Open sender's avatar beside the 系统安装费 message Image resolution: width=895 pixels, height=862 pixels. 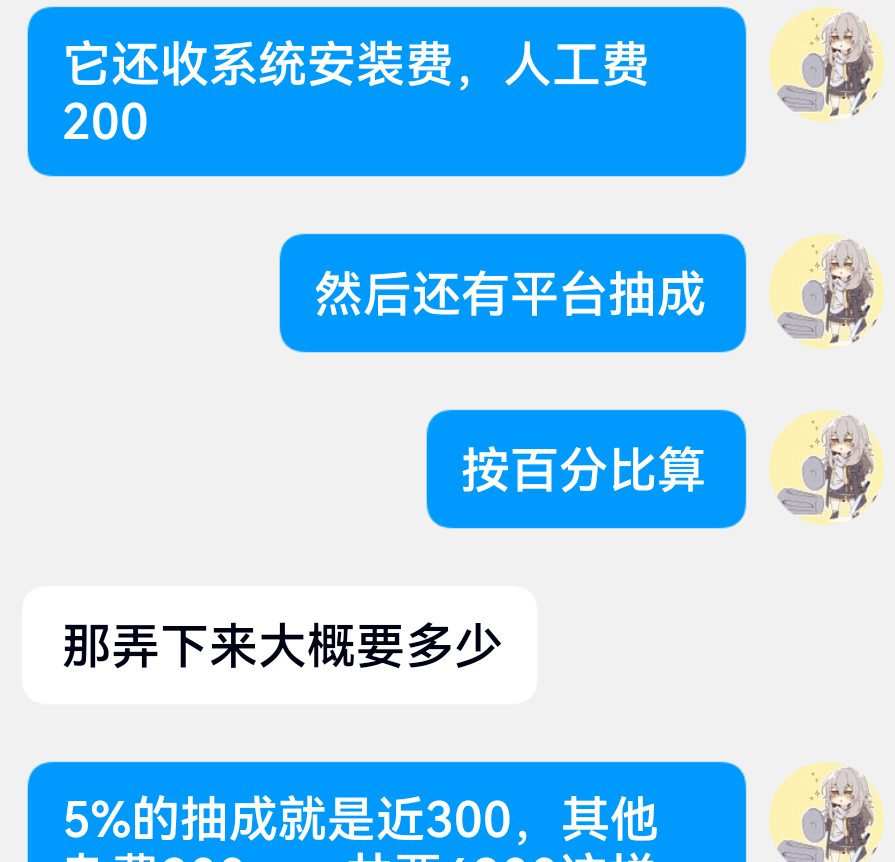(825, 66)
